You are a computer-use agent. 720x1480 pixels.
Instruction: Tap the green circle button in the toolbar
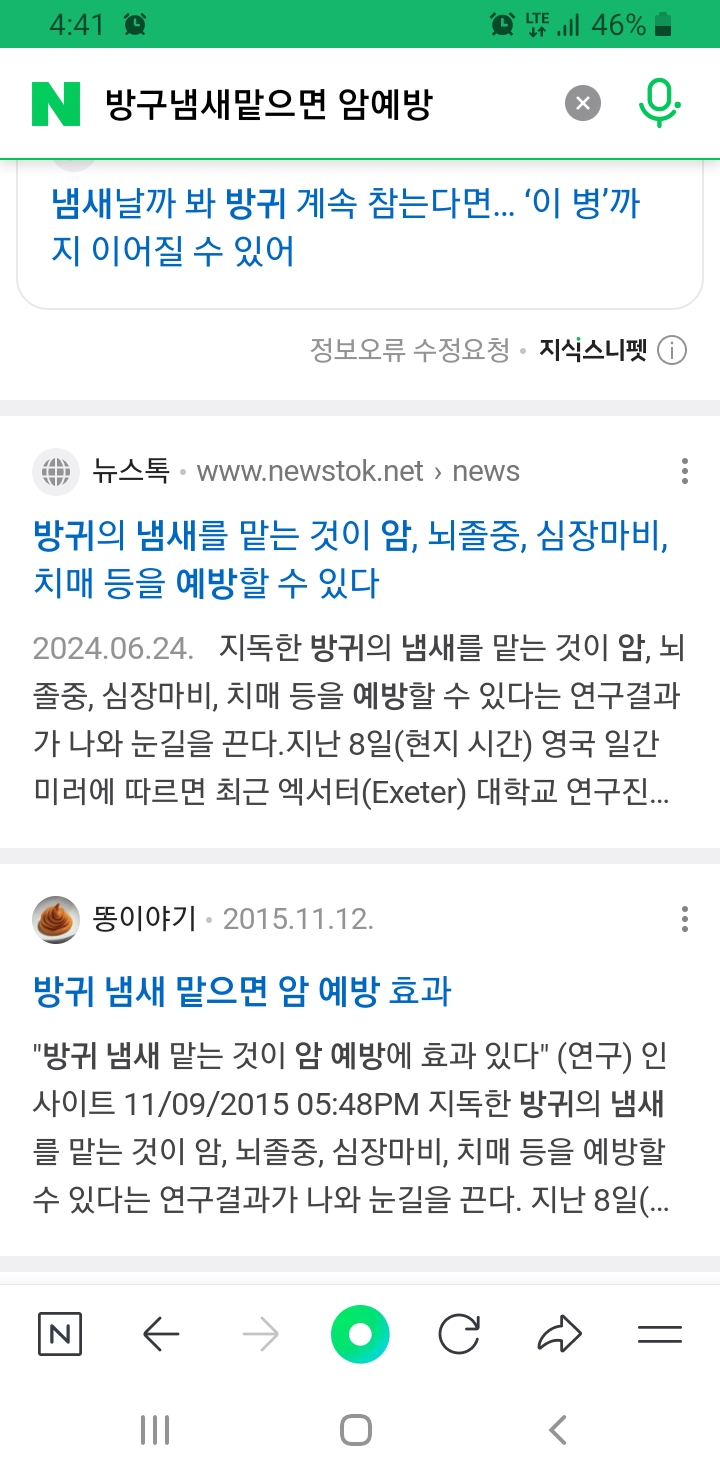pos(360,1334)
